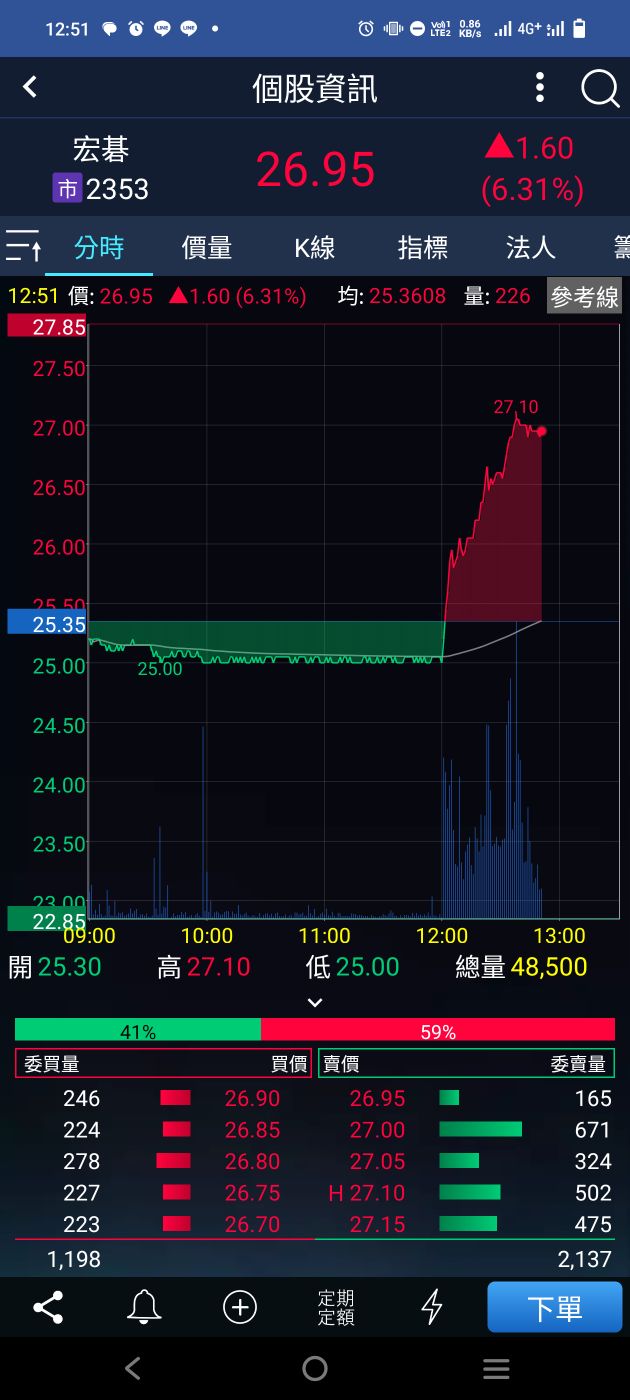Switch to the K線 tab
The image size is (630, 1400).
[314, 247]
